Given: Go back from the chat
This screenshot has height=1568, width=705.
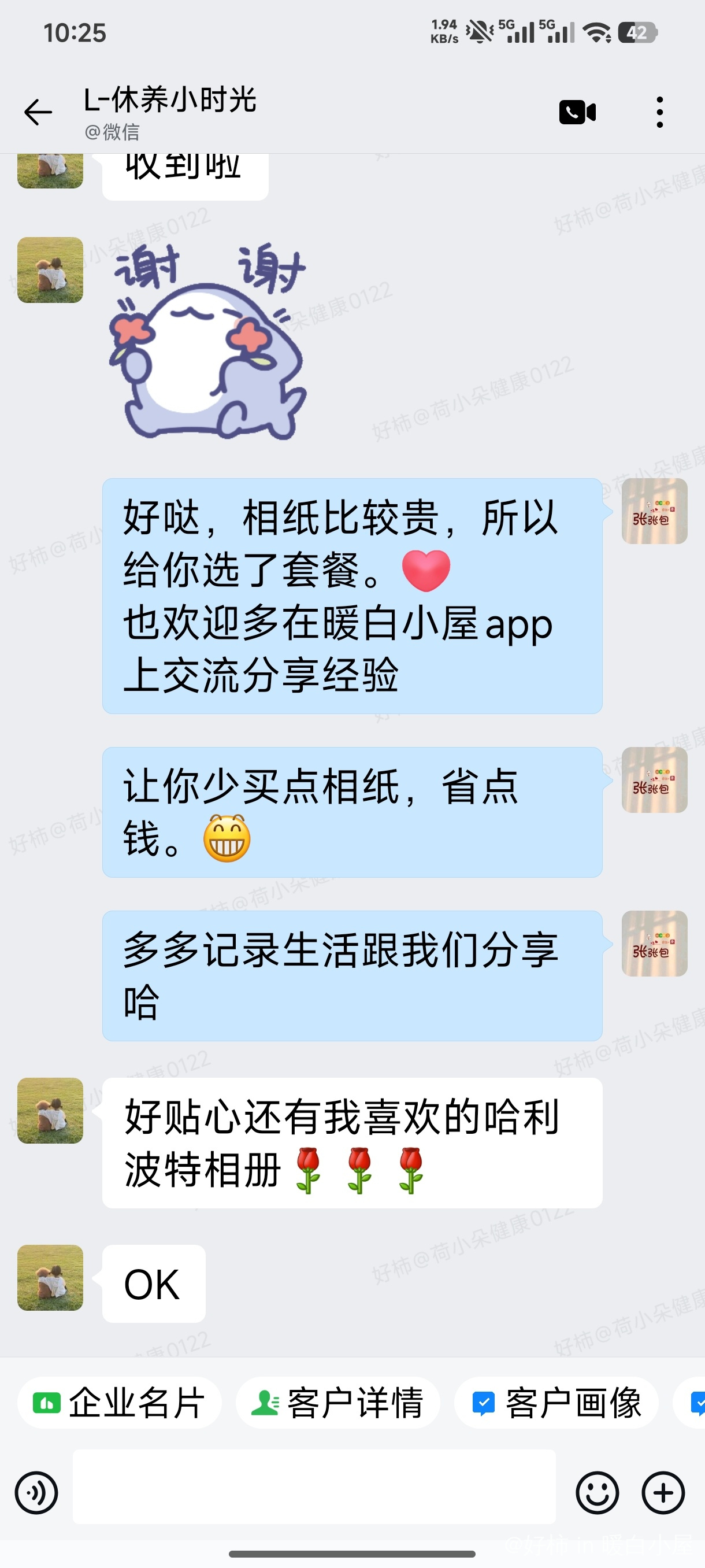Looking at the screenshot, I should click(38, 113).
